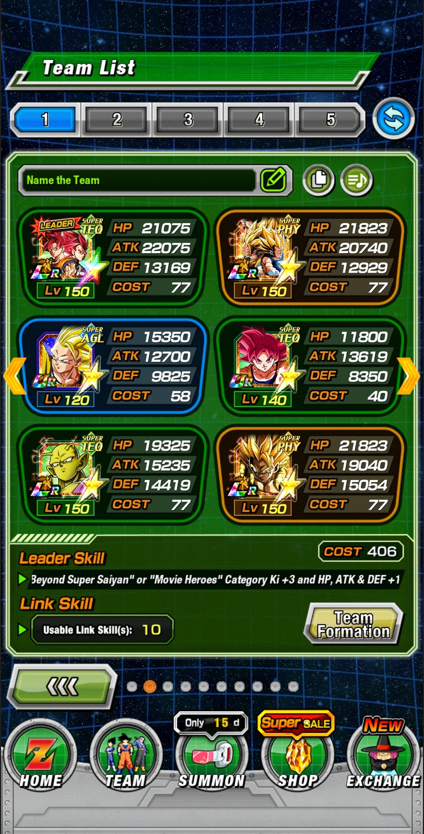The width and height of the screenshot is (424, 834).
Task: Tap the copy team icon
Action: 319,180
